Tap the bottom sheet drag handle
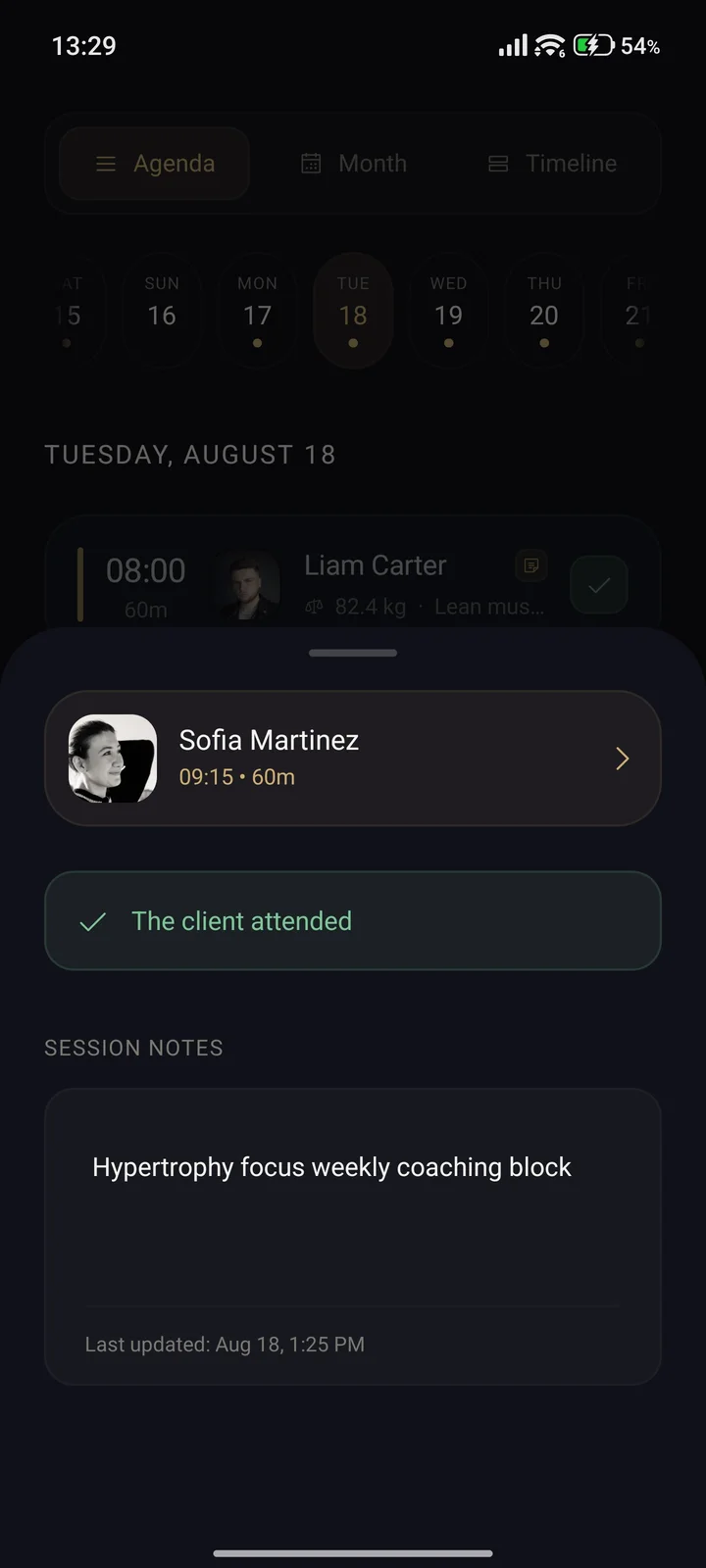This screenshot has width=706, height=1568. click(x=353, y=653)
